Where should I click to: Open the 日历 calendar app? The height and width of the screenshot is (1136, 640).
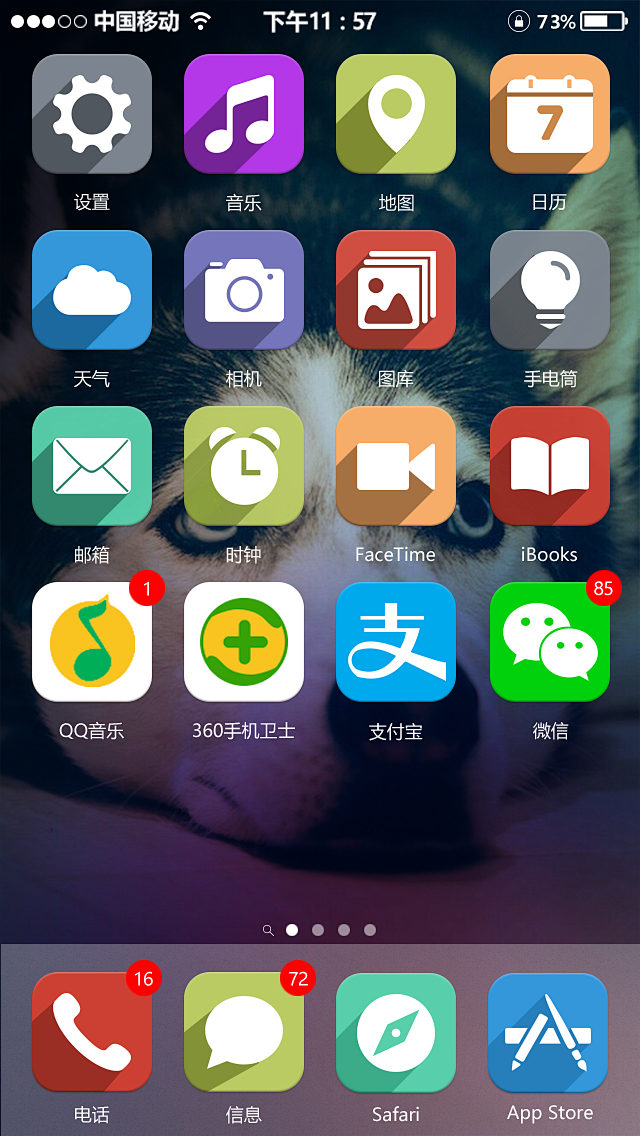pos(550,114)
